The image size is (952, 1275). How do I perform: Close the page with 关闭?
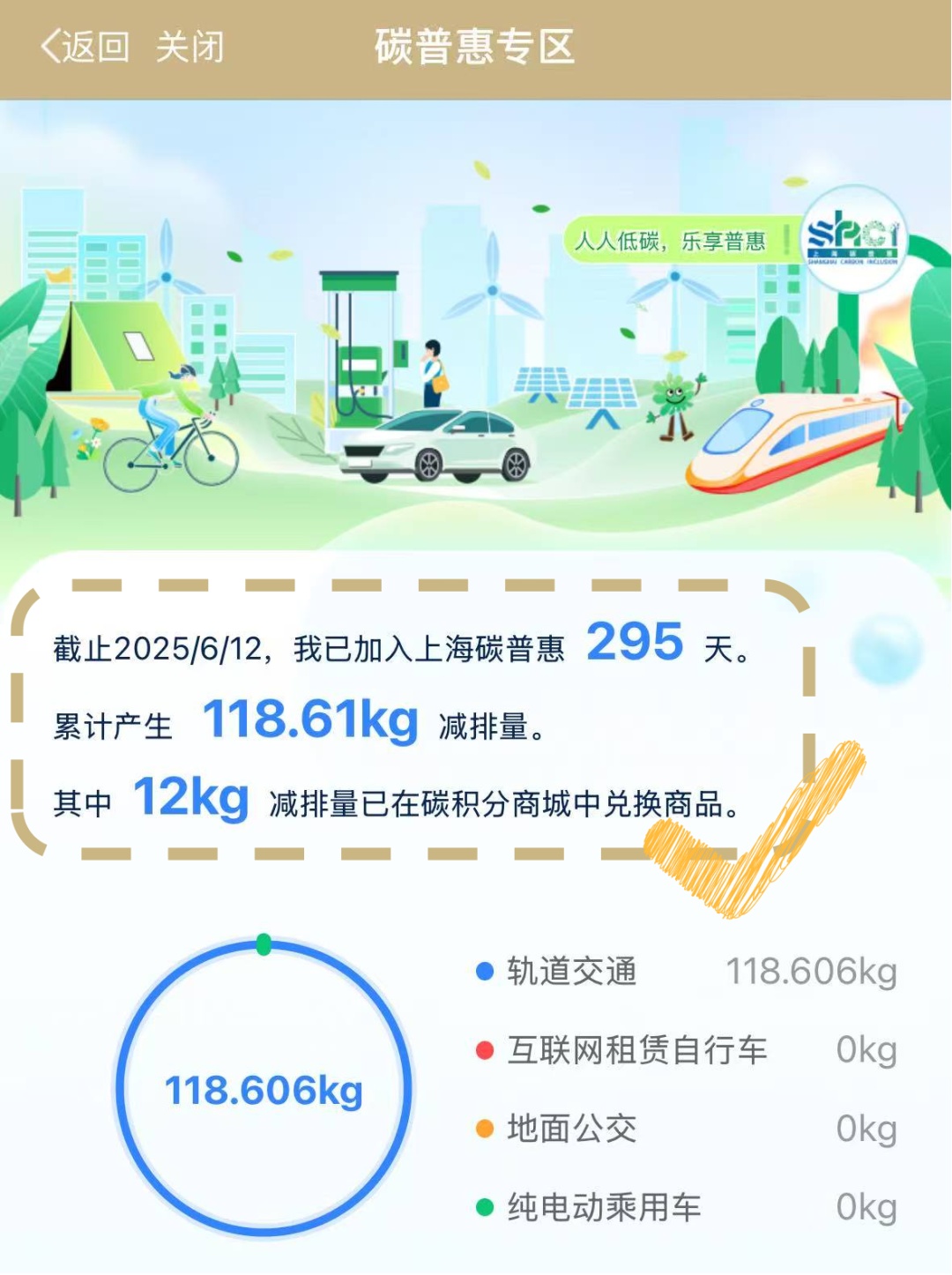click(x=190, y=47)
